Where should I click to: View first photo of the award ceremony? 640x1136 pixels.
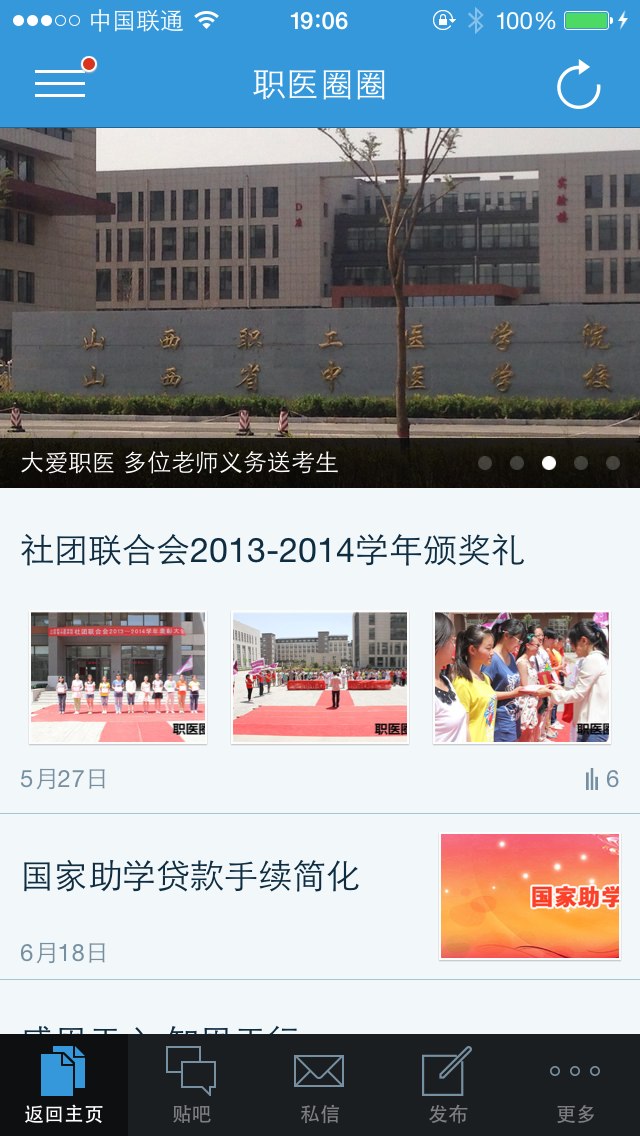point(118,678)
